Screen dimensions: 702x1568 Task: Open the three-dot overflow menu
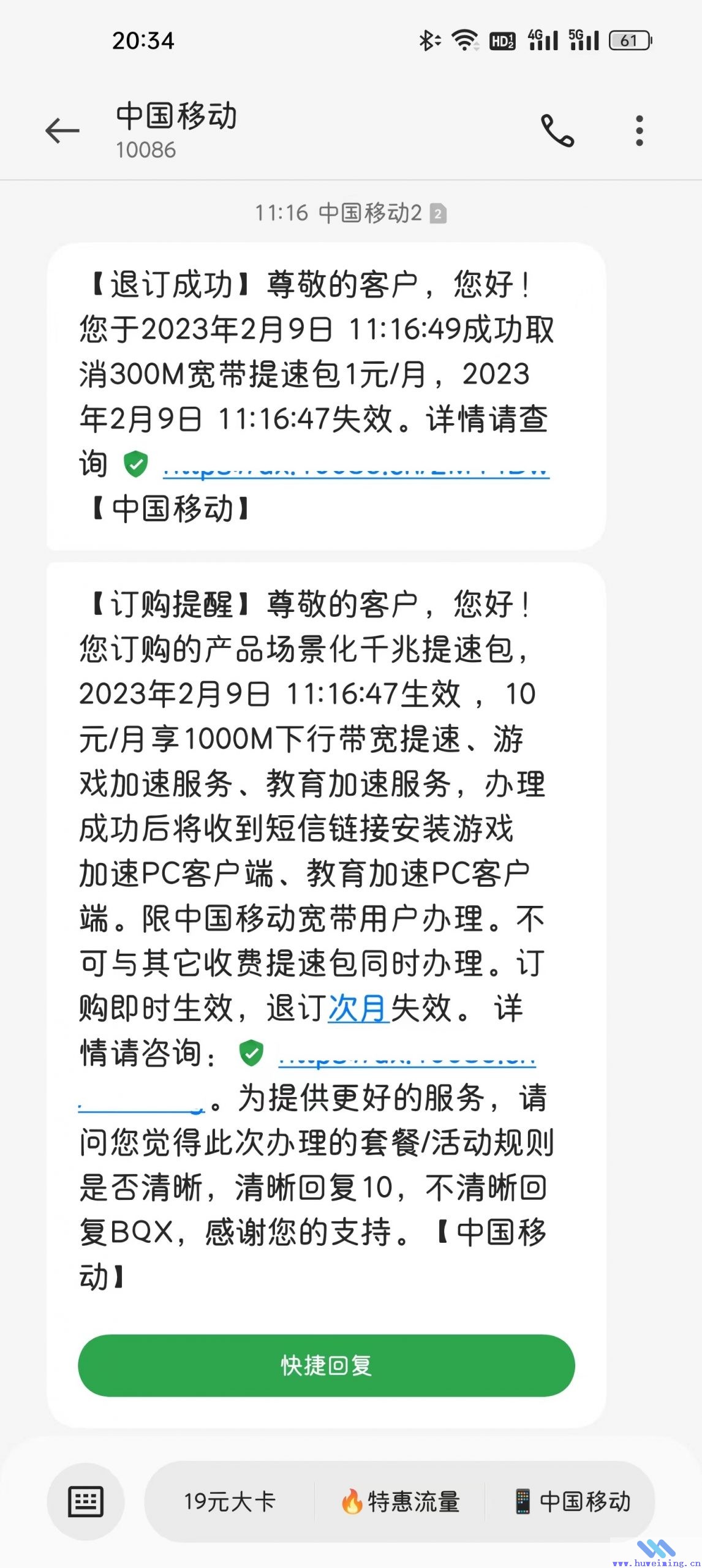[640, 130]
